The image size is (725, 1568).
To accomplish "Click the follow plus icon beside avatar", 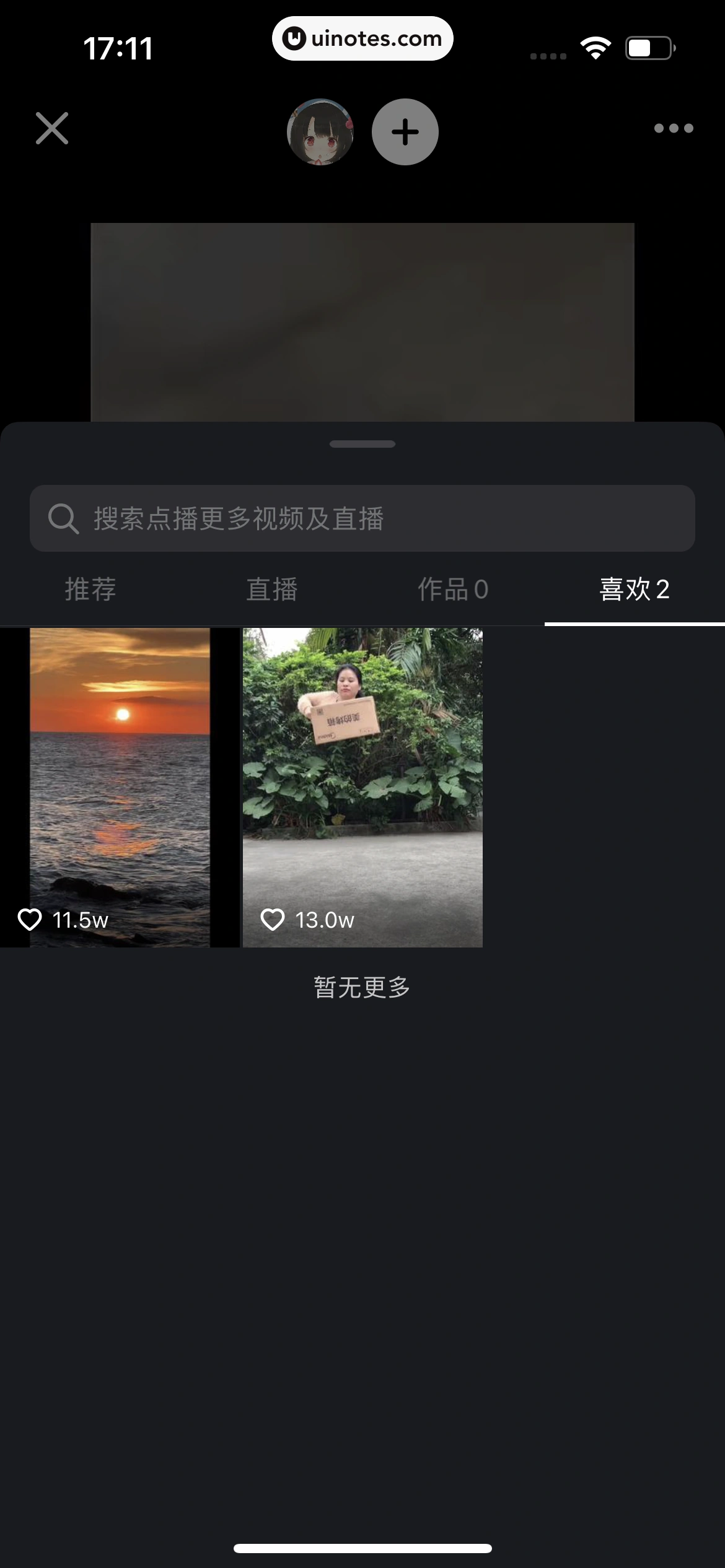I will [x=405, y=131].
